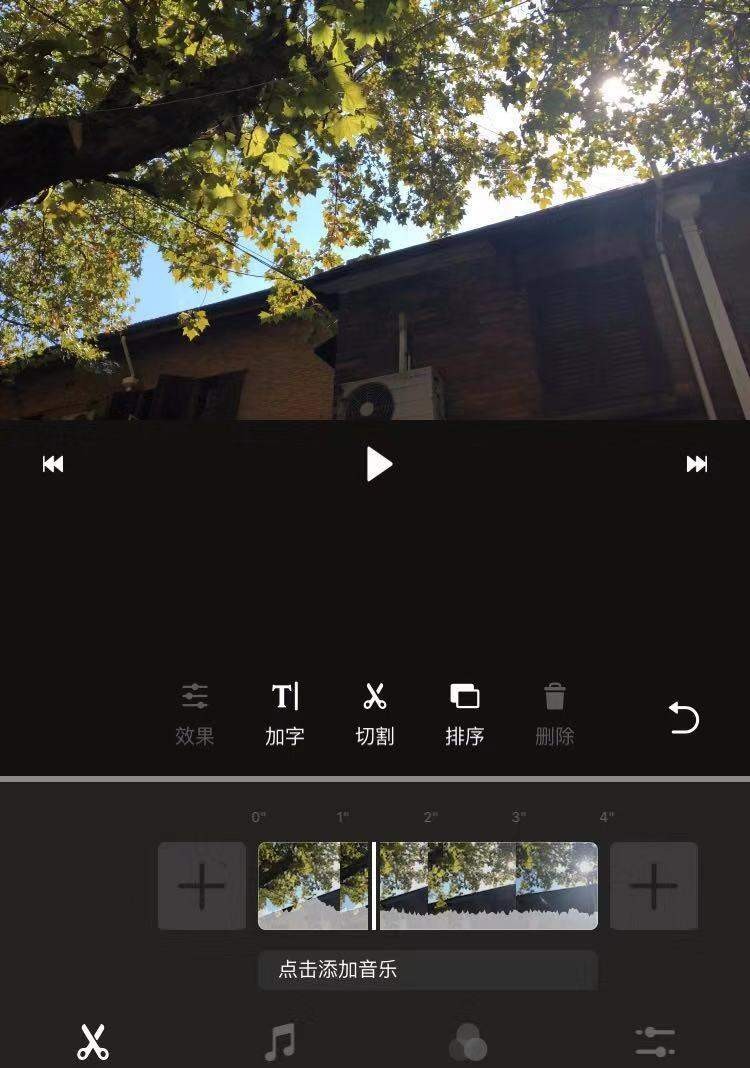Switch to the scissors edit tab

click(x=93, y=1042)
